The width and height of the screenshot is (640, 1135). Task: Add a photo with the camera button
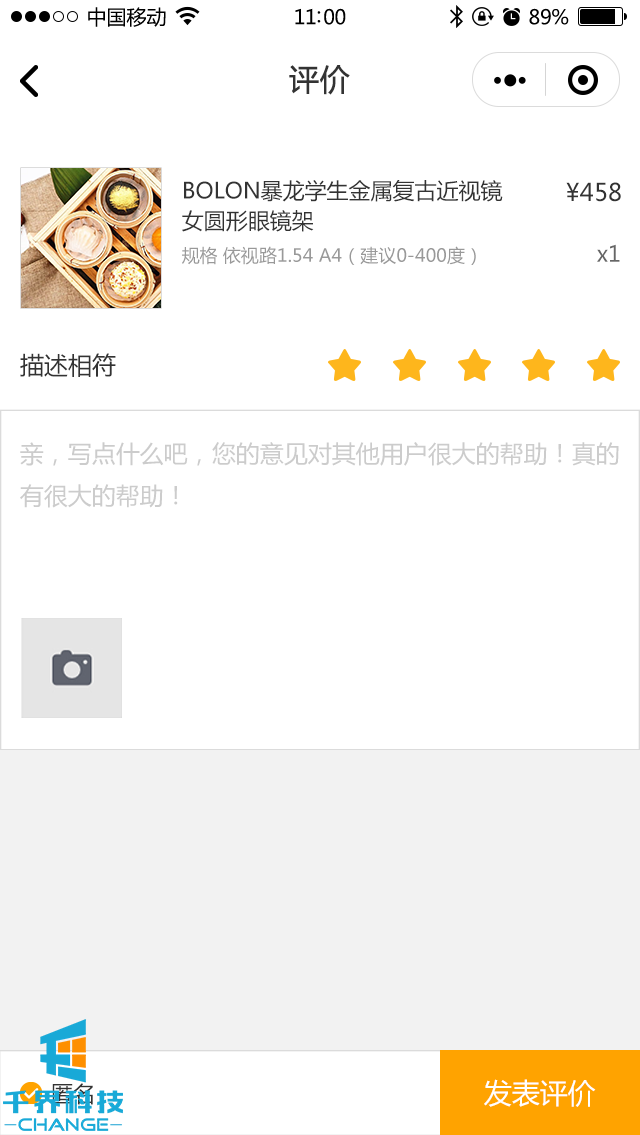(72, 668)
